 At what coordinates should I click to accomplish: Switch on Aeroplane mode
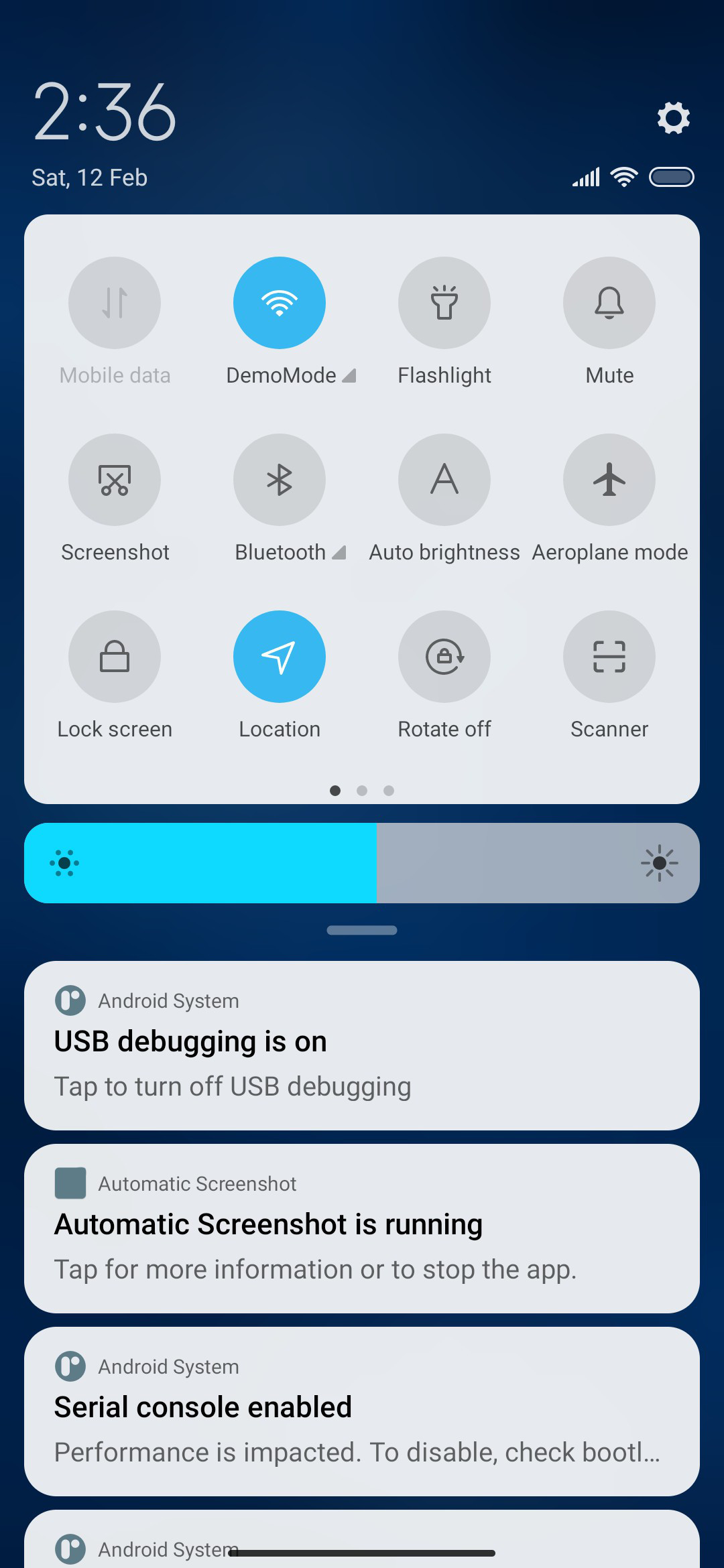point(609,480)
